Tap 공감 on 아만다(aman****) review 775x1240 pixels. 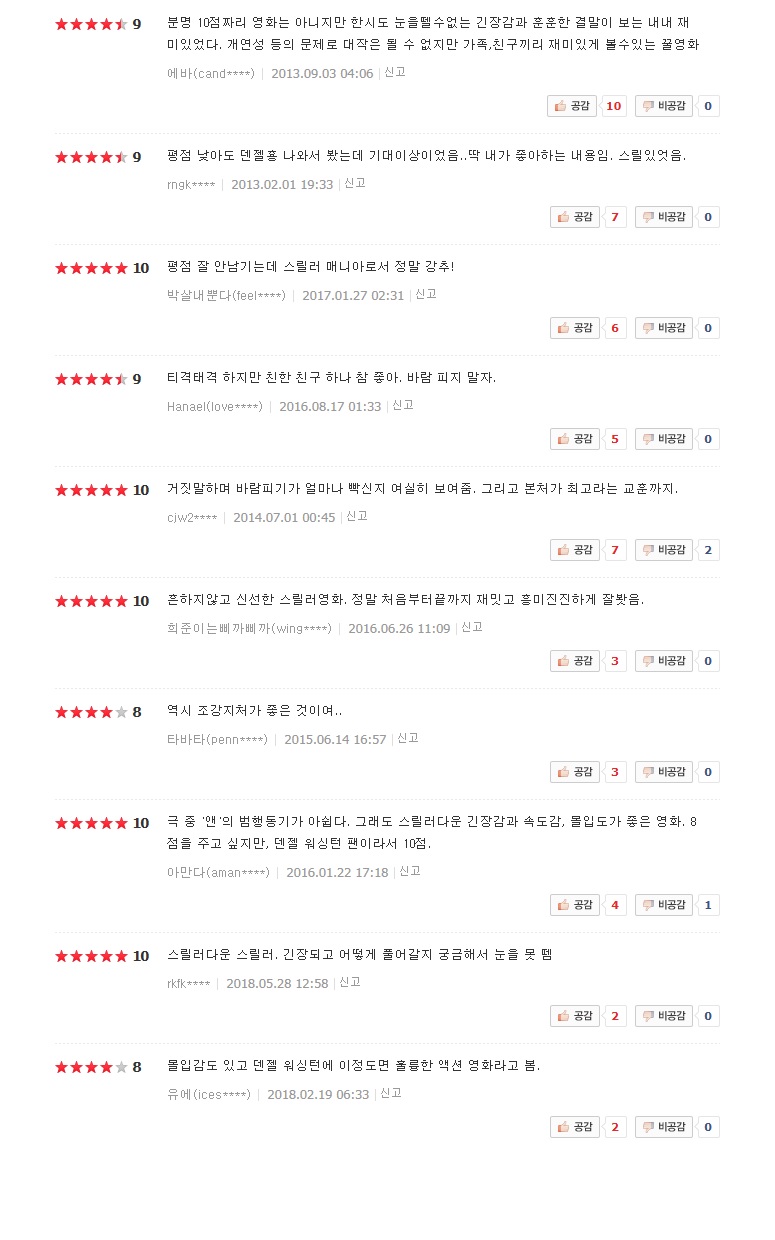click(575, 905)
